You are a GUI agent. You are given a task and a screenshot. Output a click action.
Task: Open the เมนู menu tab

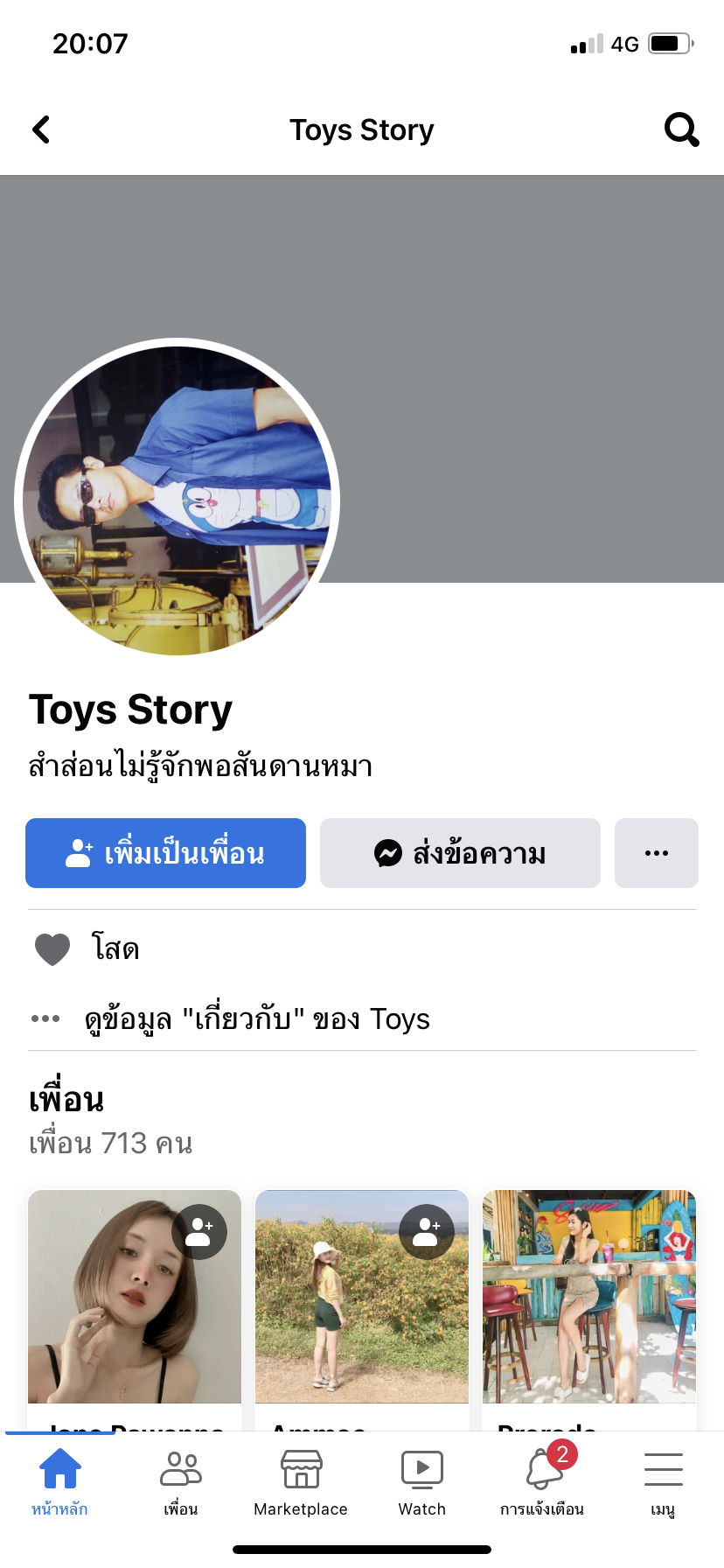(x=663, y=1480)
